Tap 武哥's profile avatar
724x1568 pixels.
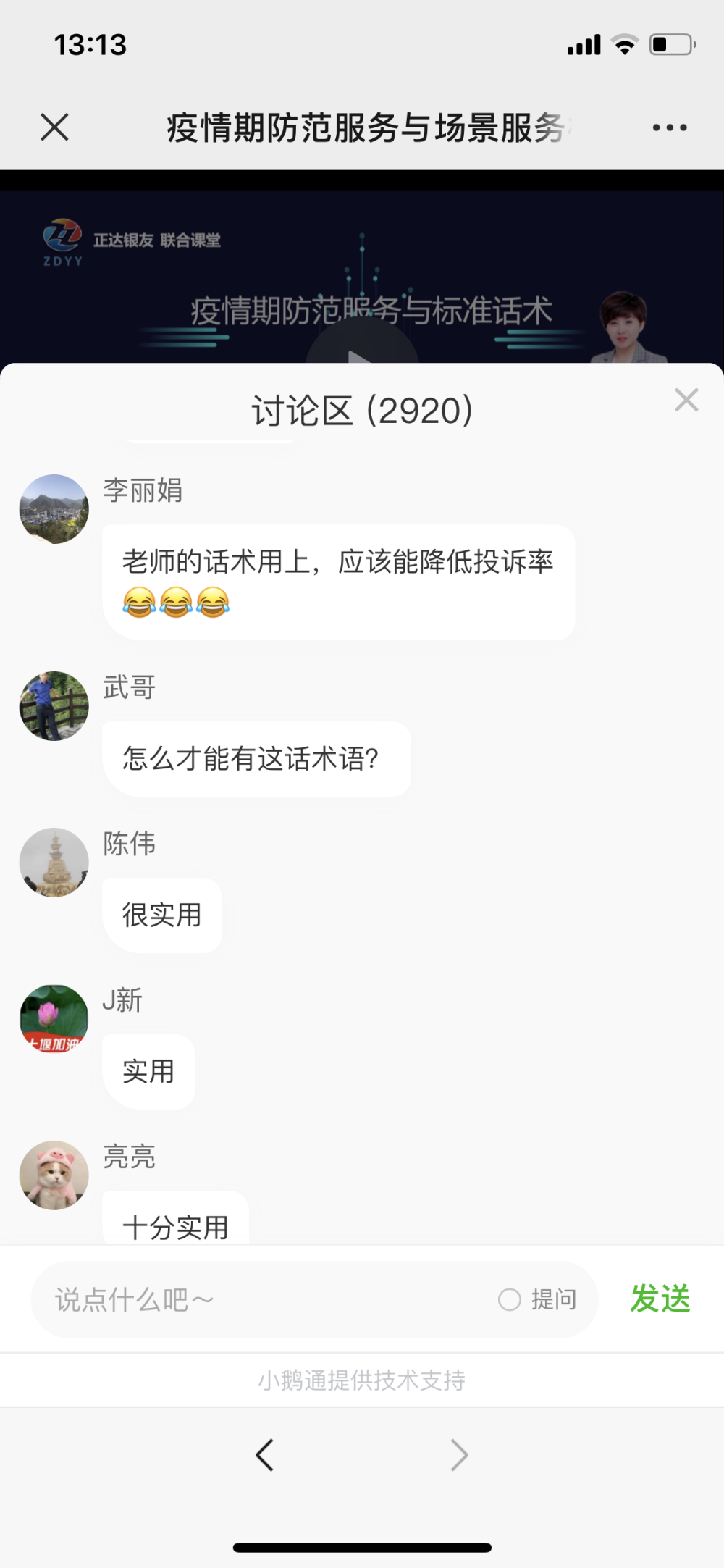54,706
